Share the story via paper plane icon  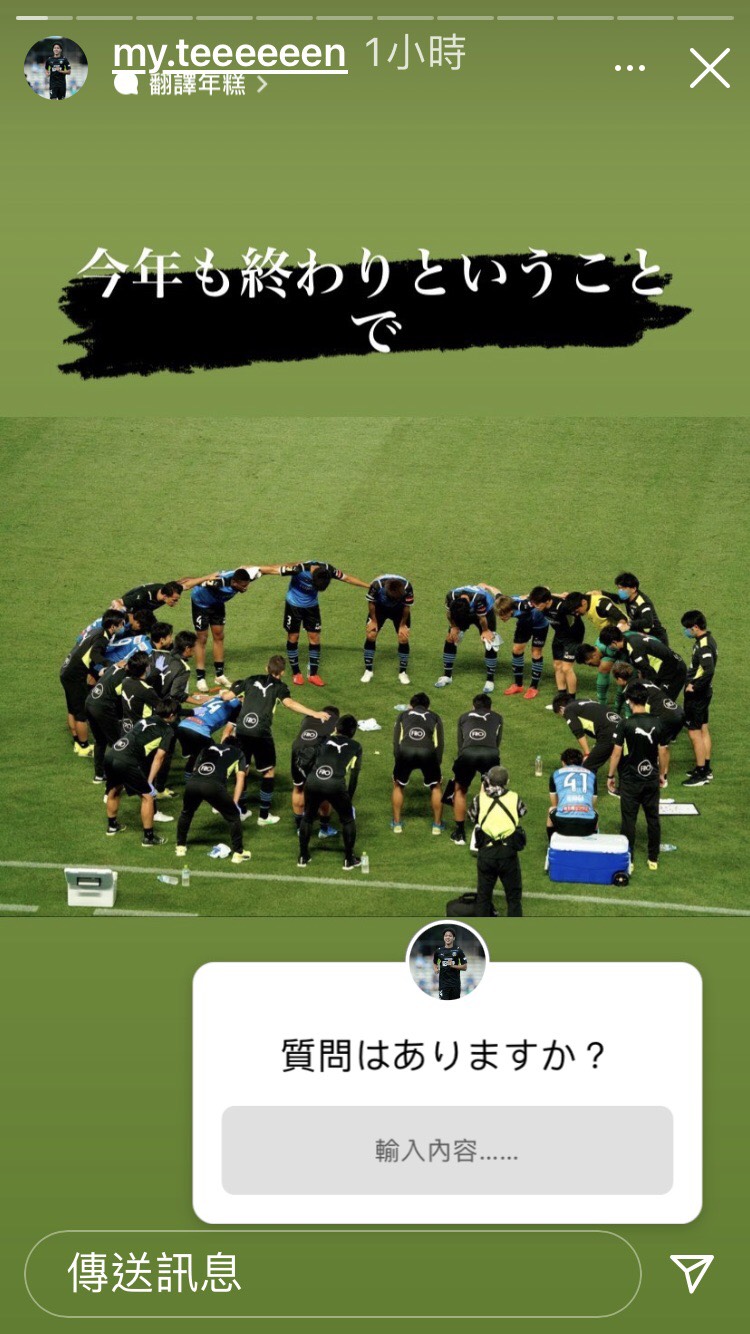coord(692,1273)
